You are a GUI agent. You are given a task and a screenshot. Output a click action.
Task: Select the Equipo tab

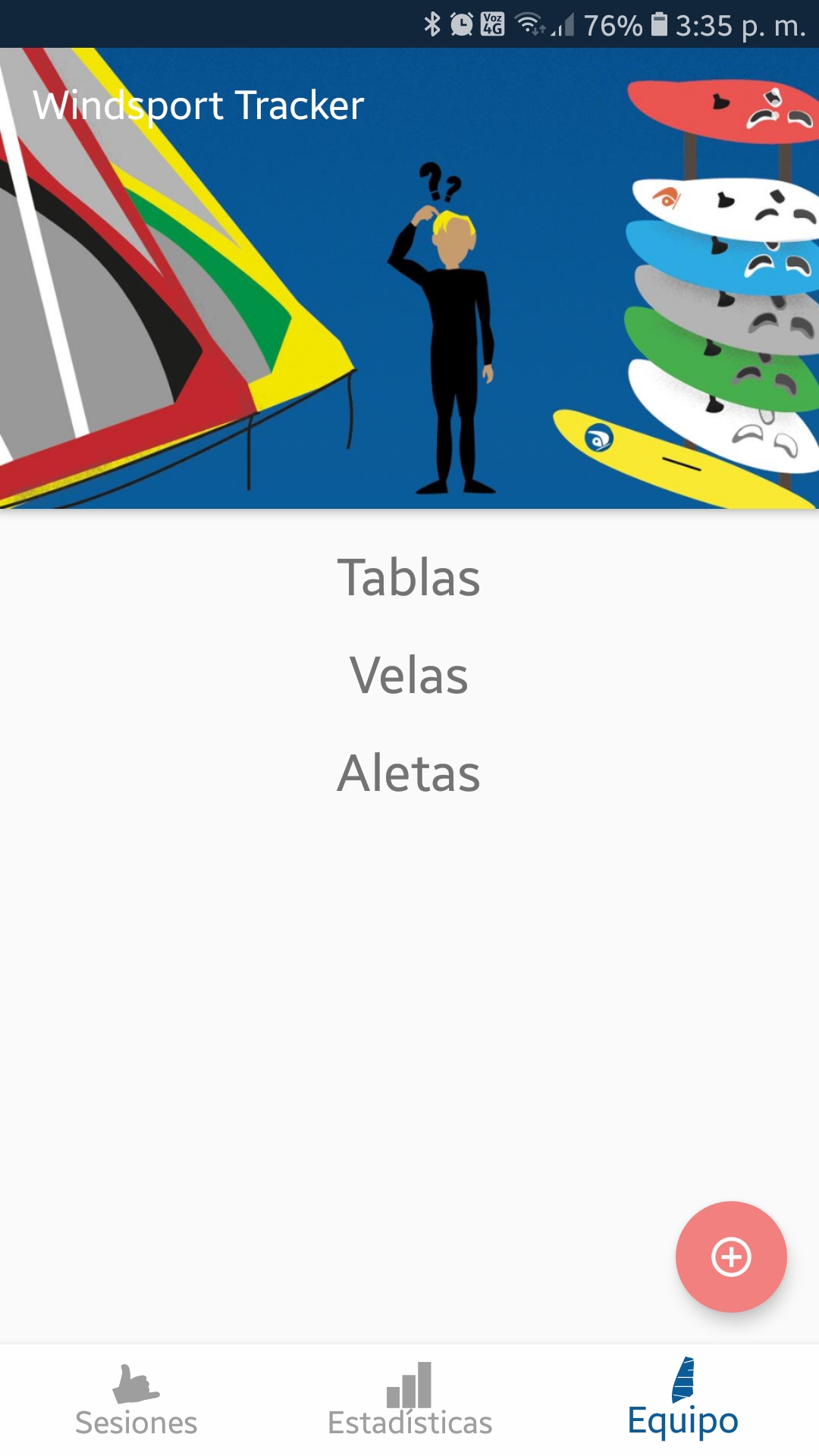[682, 1401]
